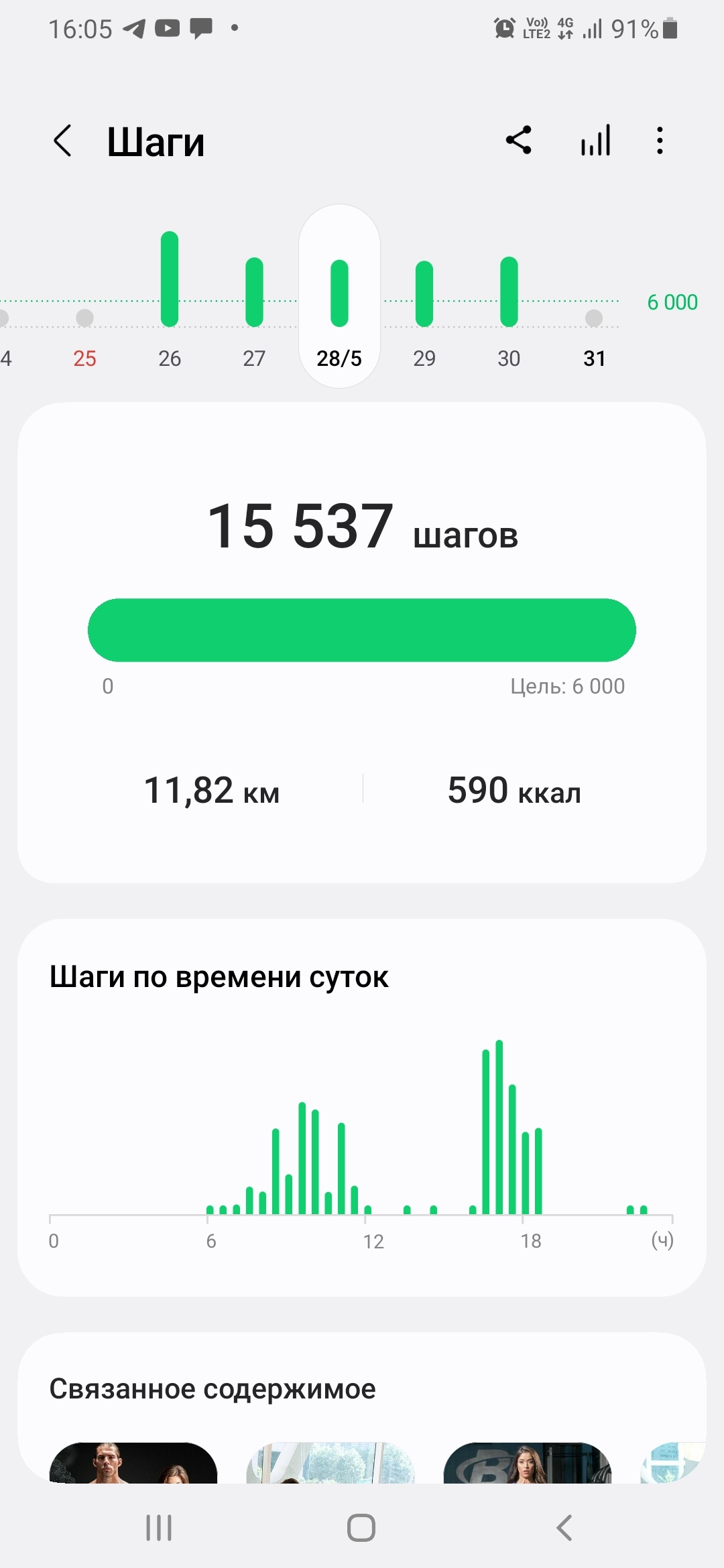
Task: Open the third related content thumbnail
Action: 528,1463
